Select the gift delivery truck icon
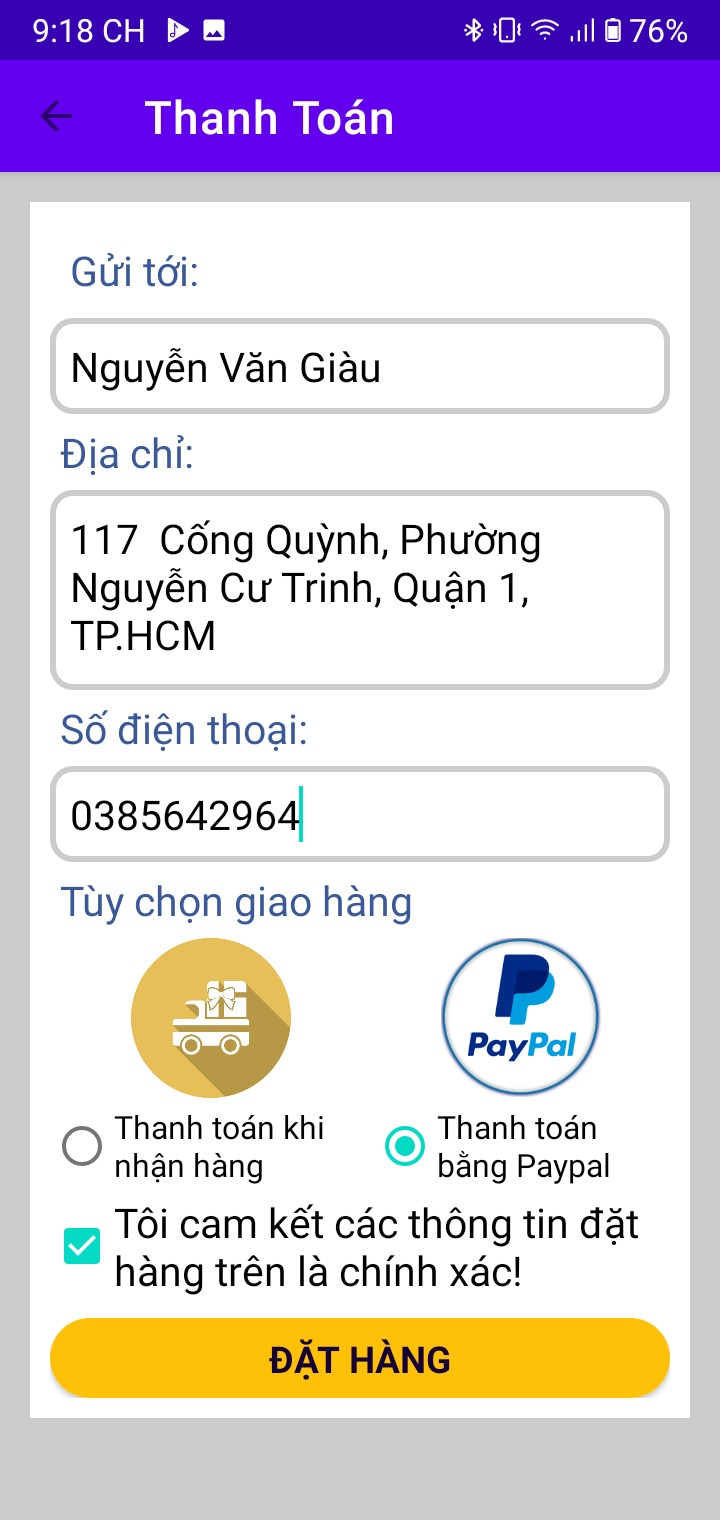Image resolution: width=720 pixels, height=1520 pixels. 210,1016
